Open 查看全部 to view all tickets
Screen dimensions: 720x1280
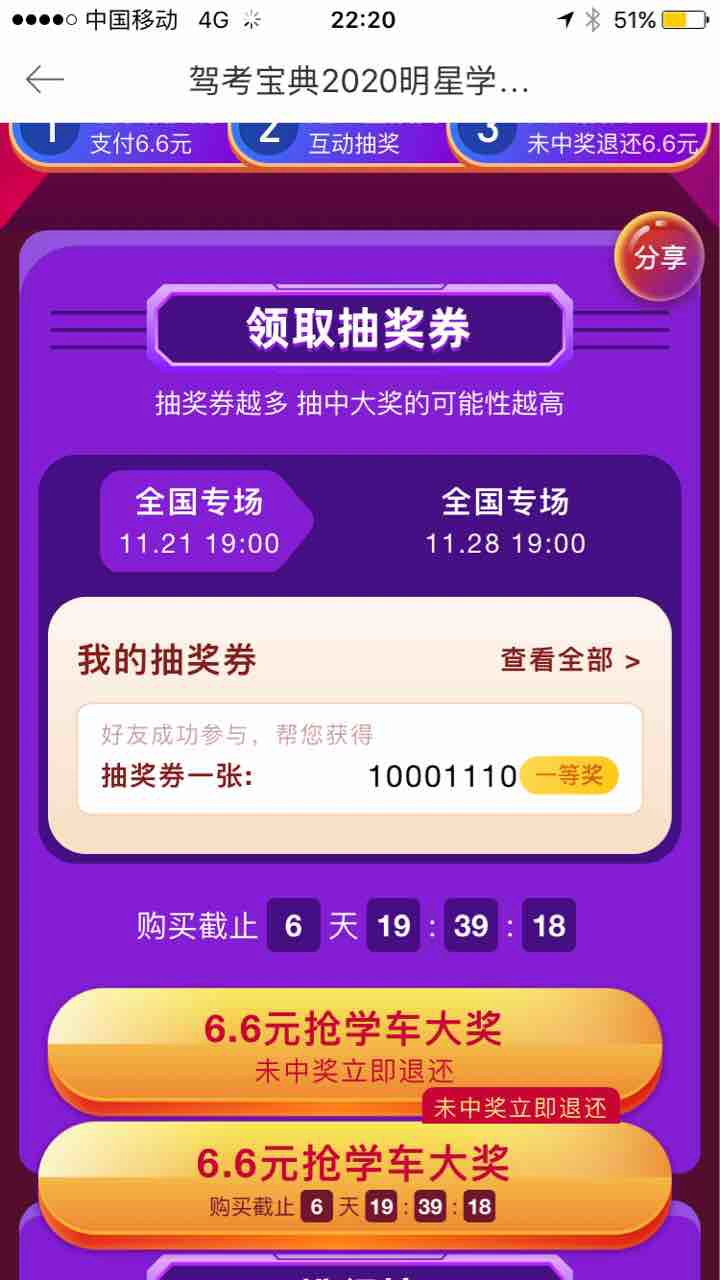[570, 660]
